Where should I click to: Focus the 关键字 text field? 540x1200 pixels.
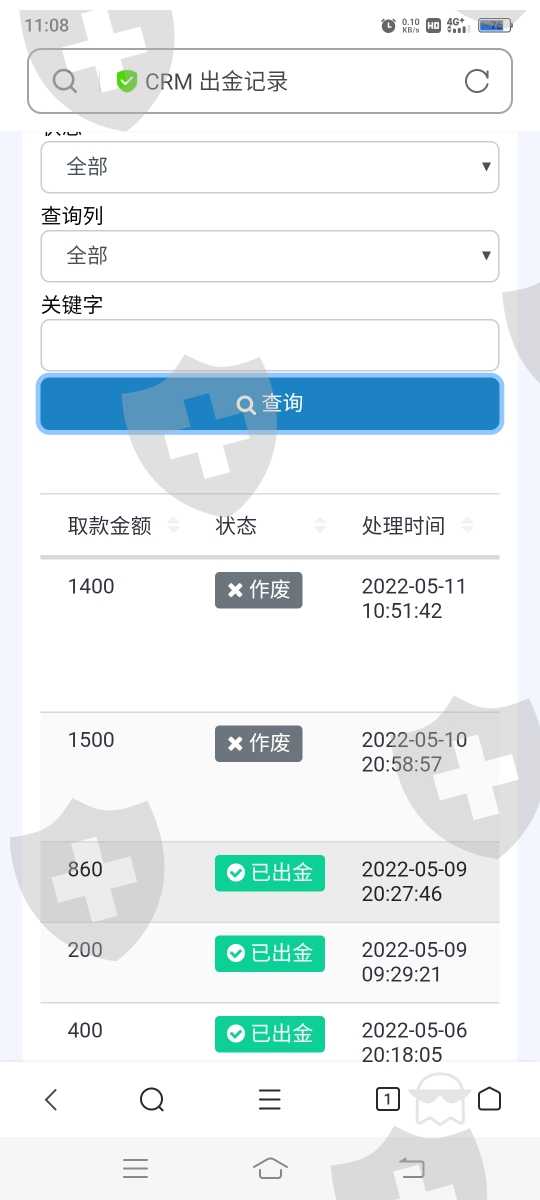coord(270,345)
